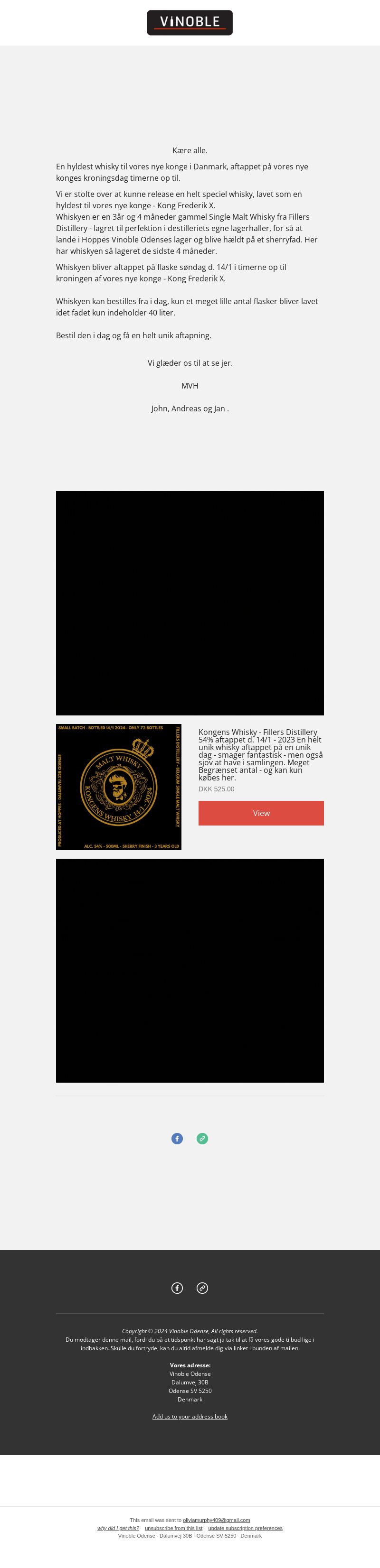Viewport: 380px width, 1568px height.
Task: Open website link icon in dark footer
Action: click(202, 1288)
